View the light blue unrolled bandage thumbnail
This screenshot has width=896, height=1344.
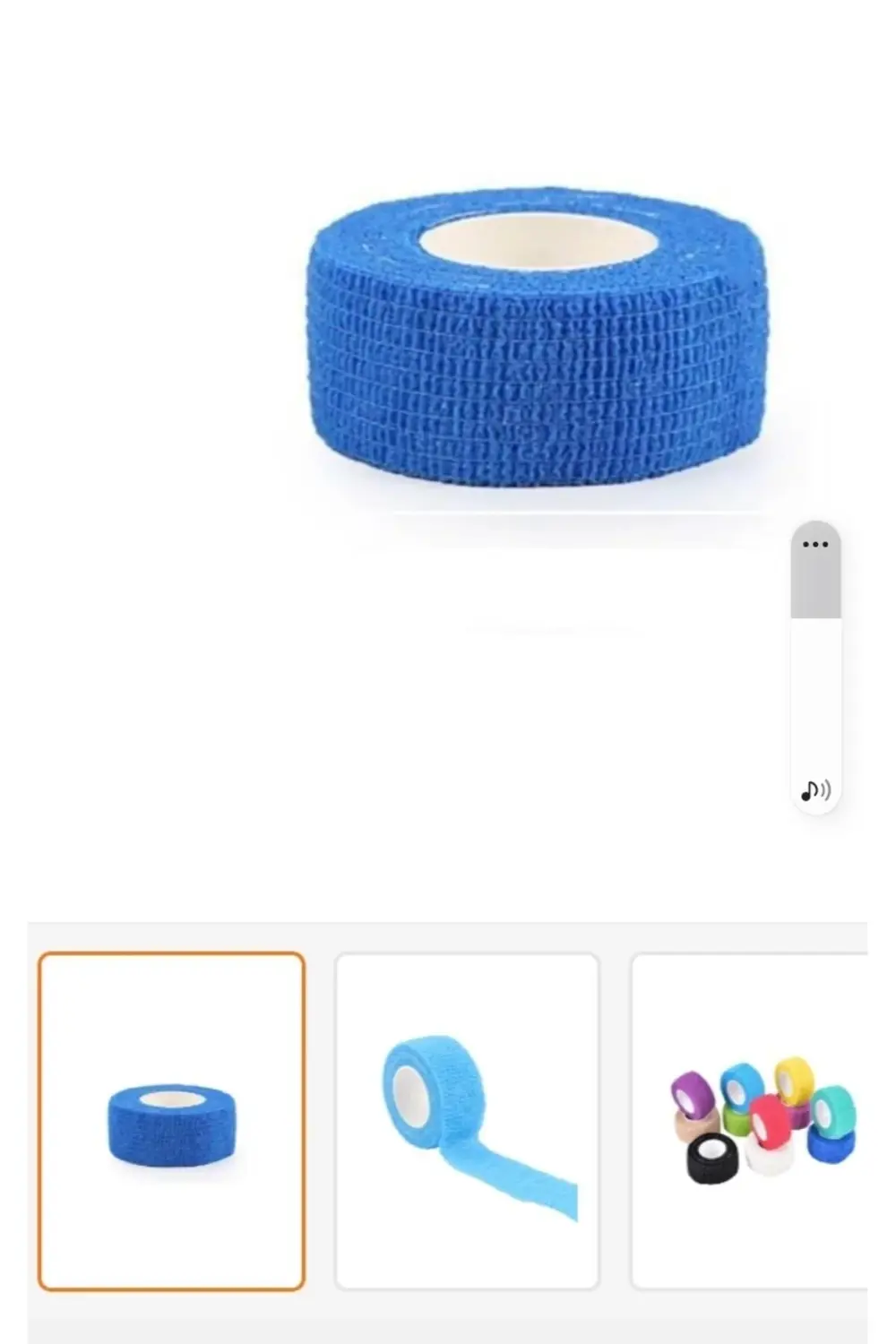click(467, 1121)
